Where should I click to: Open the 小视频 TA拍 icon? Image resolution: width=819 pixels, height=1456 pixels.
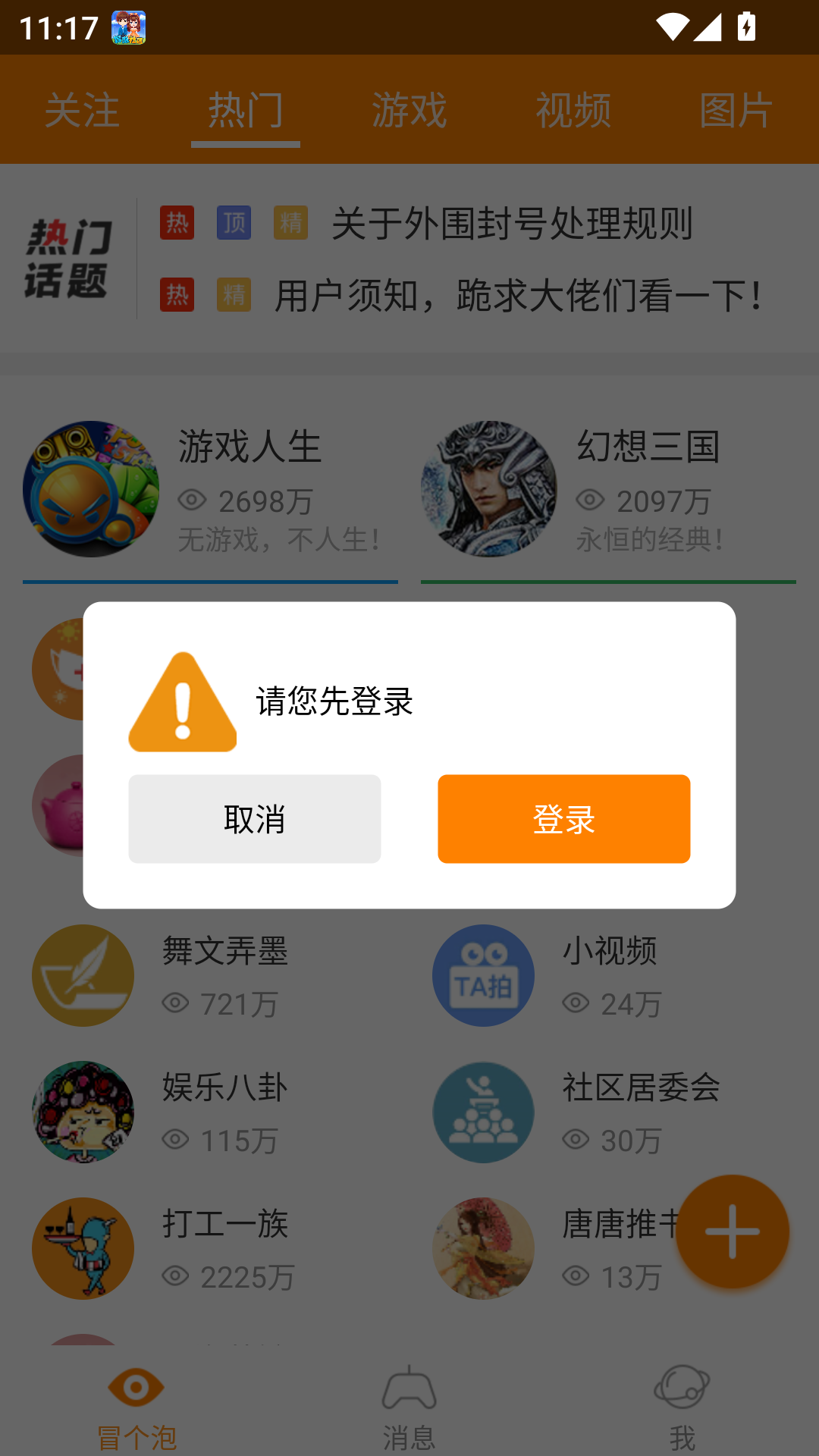(x=483, y=976)
